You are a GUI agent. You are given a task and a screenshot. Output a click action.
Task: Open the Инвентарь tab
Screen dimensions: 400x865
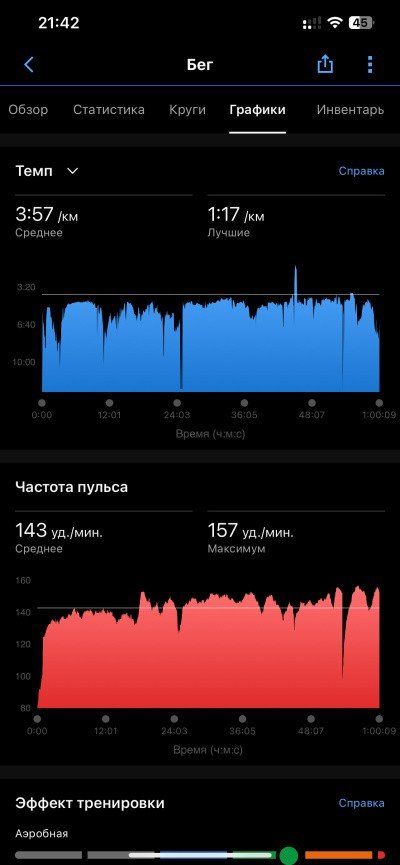pyautogui.click(x=350, y=110)
